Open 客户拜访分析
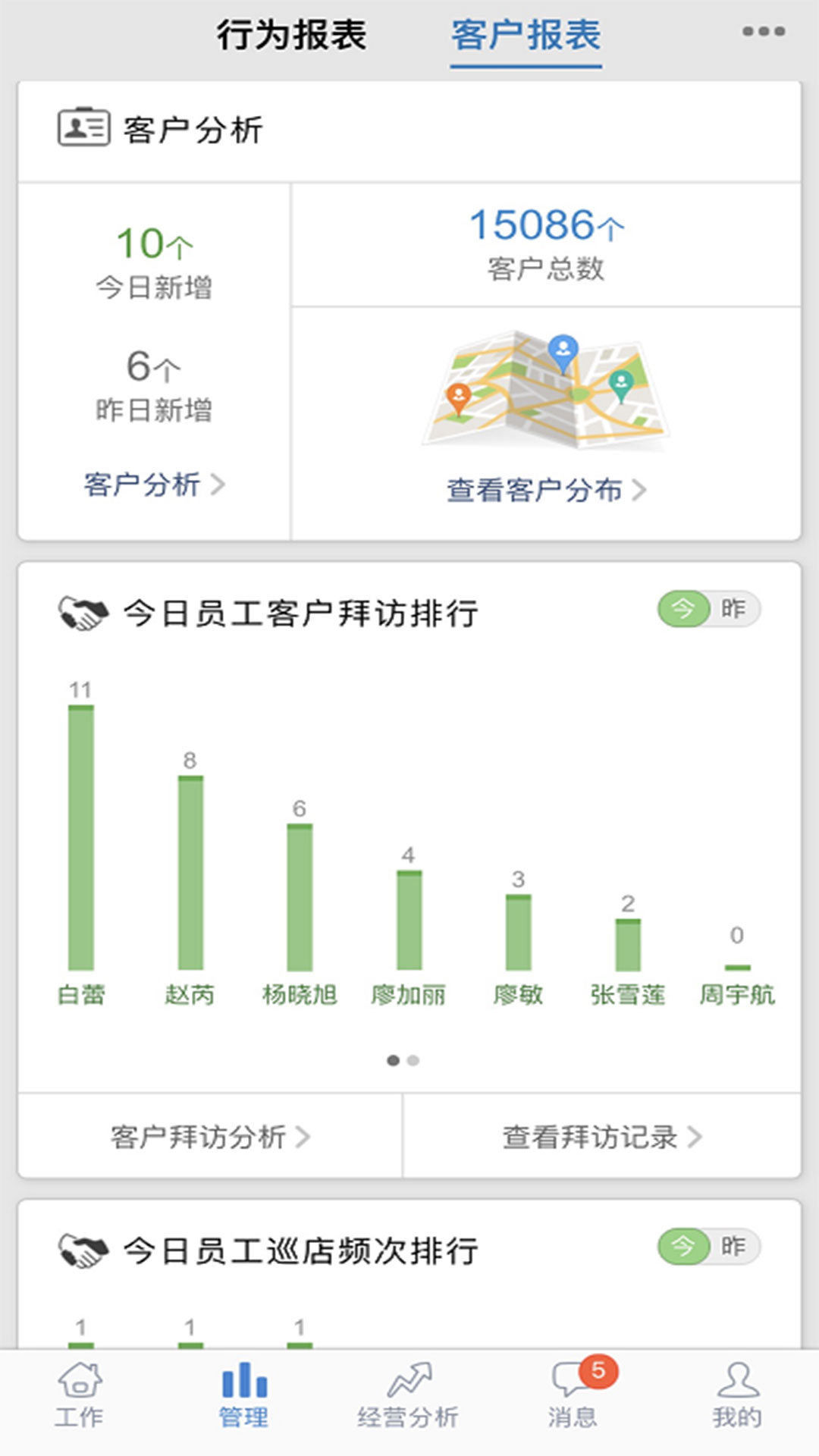 click(x=210, y=1136)
